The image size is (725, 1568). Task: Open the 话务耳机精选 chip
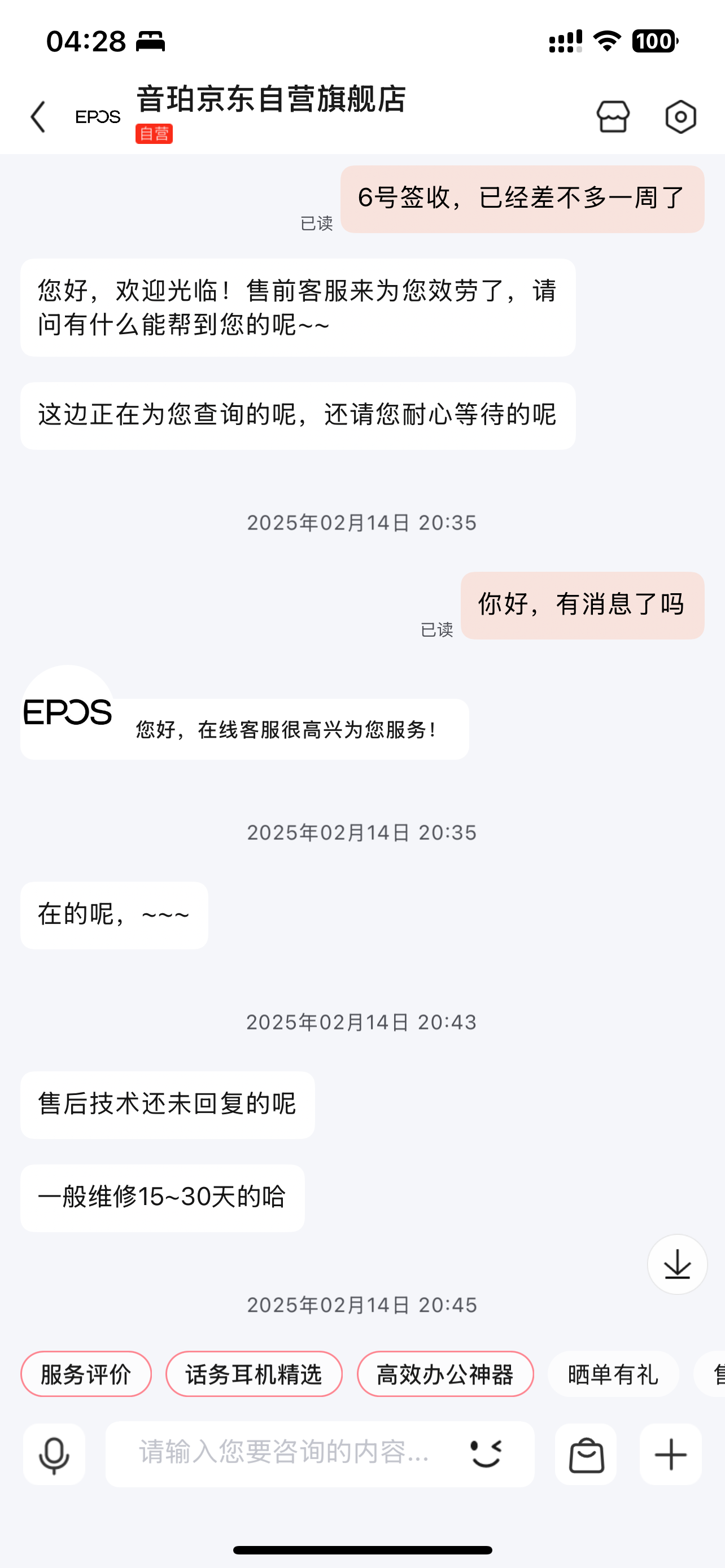pyautogui.click(x=254, y=1374)
